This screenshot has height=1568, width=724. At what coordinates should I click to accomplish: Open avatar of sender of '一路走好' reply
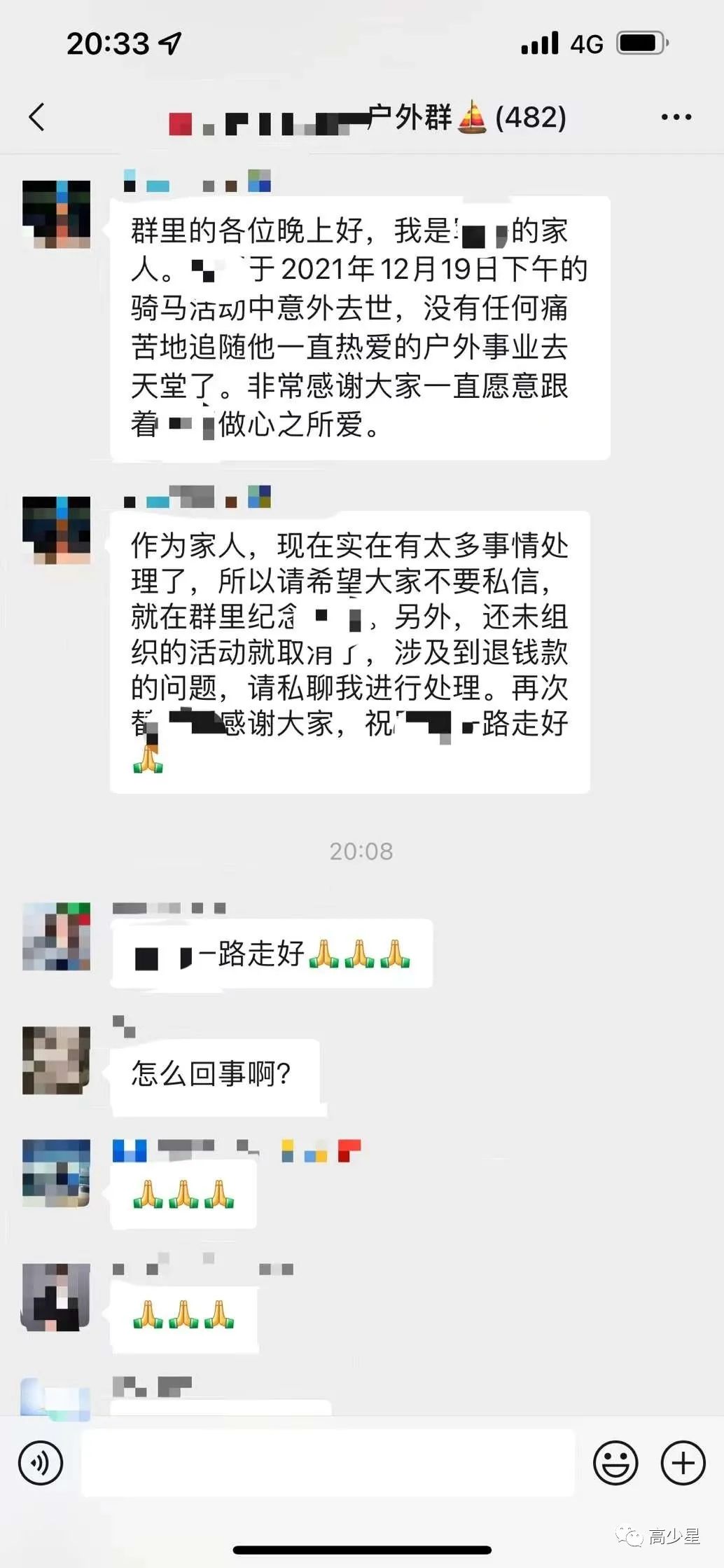[57, 936]
